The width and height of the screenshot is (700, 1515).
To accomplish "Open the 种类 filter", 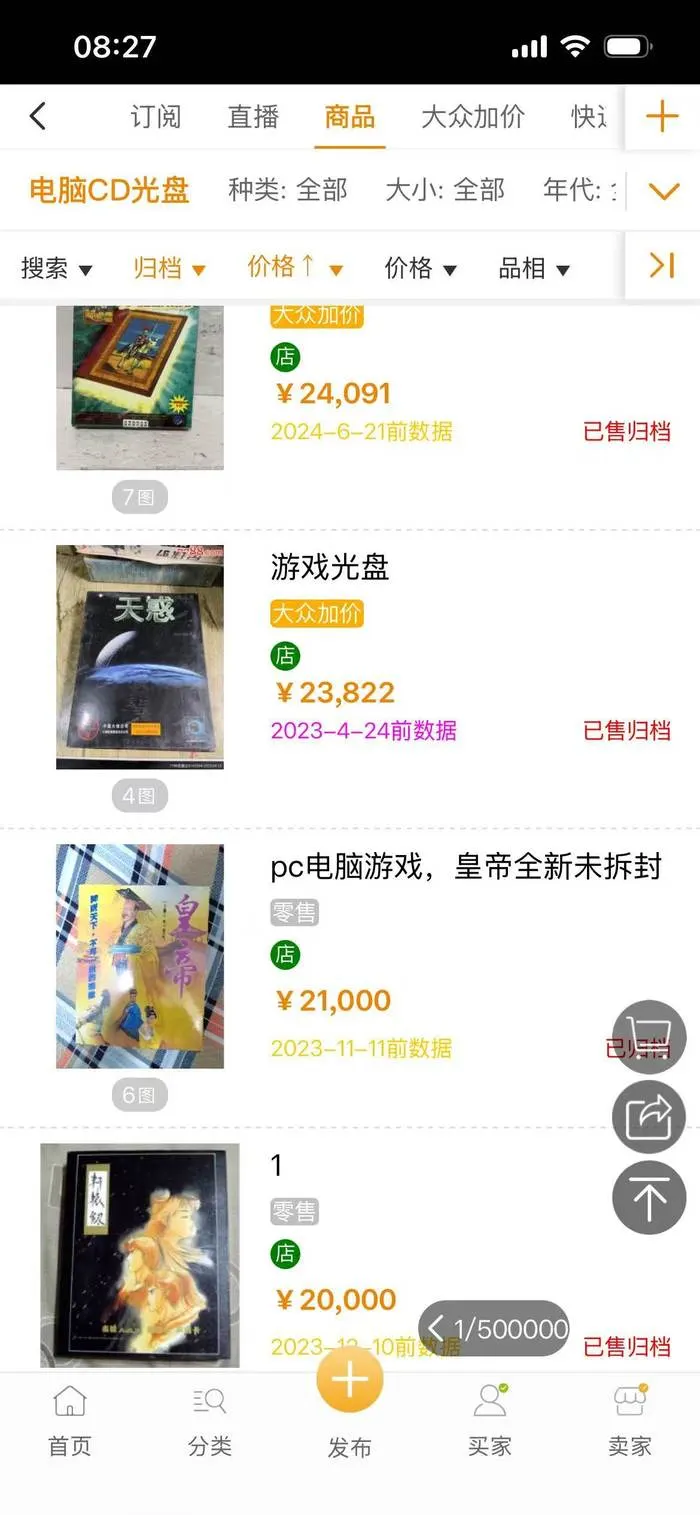I will [x=288, y=190].
